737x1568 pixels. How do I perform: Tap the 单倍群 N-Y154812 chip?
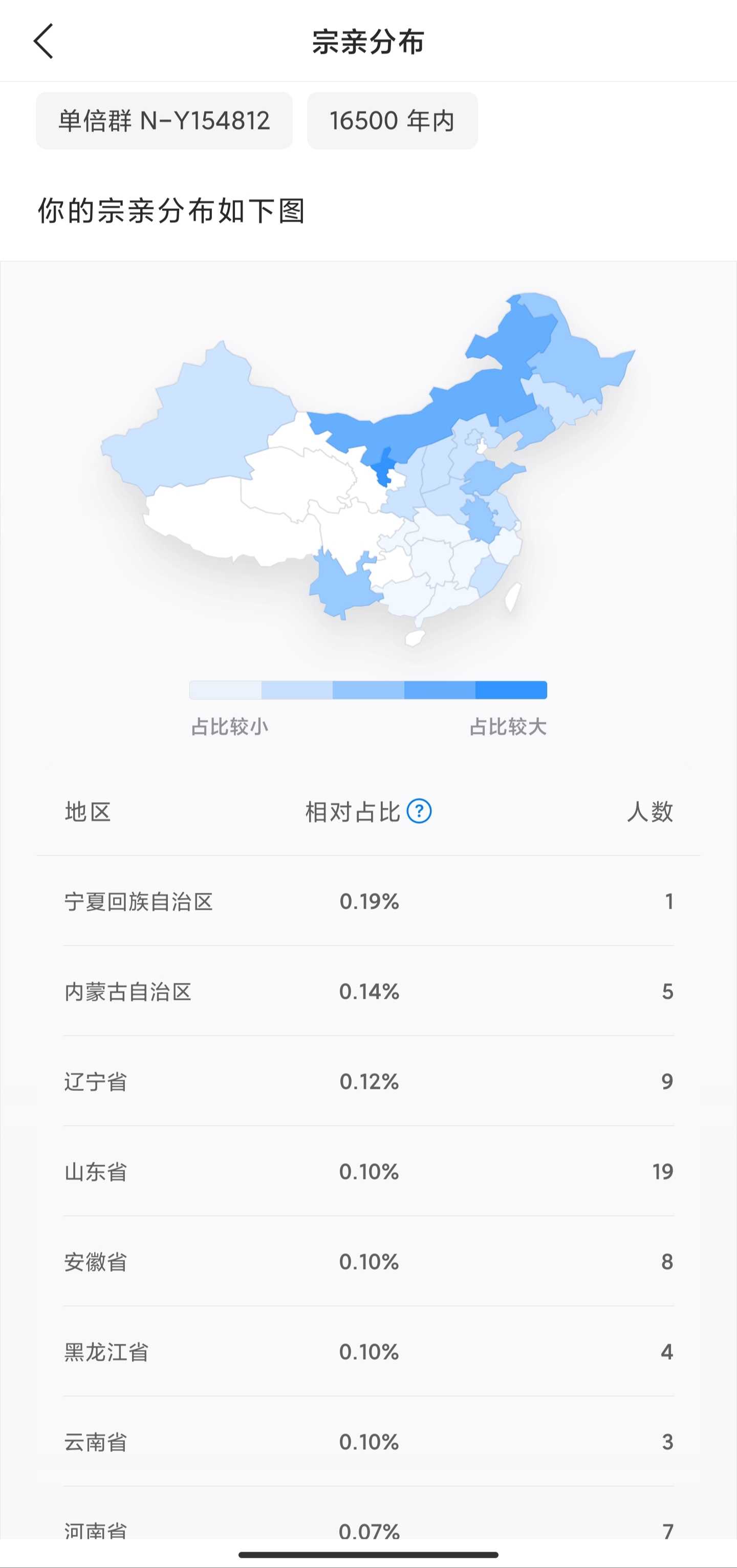click(x=164, y=120)
